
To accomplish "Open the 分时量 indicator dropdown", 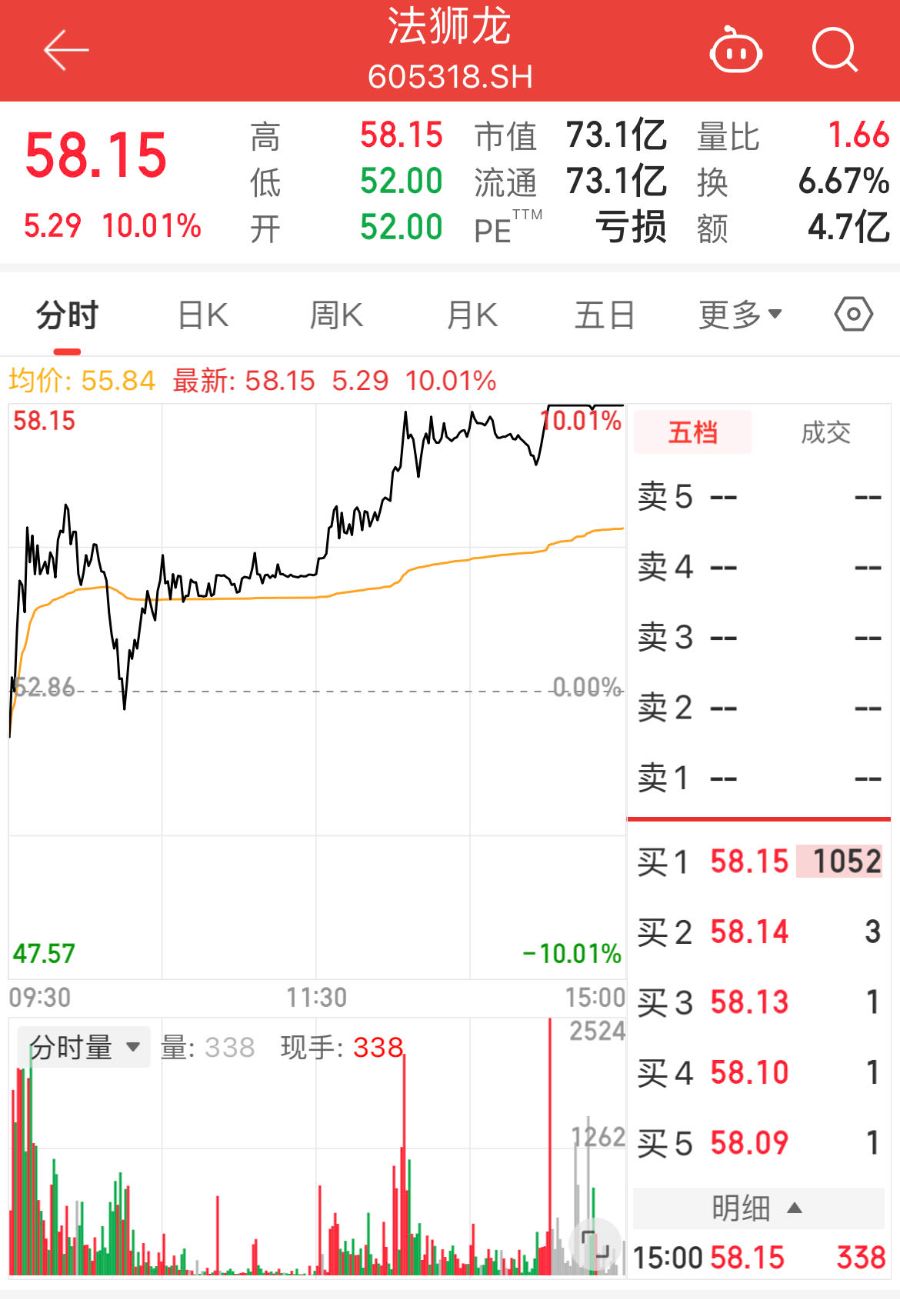I will 84,1047.
